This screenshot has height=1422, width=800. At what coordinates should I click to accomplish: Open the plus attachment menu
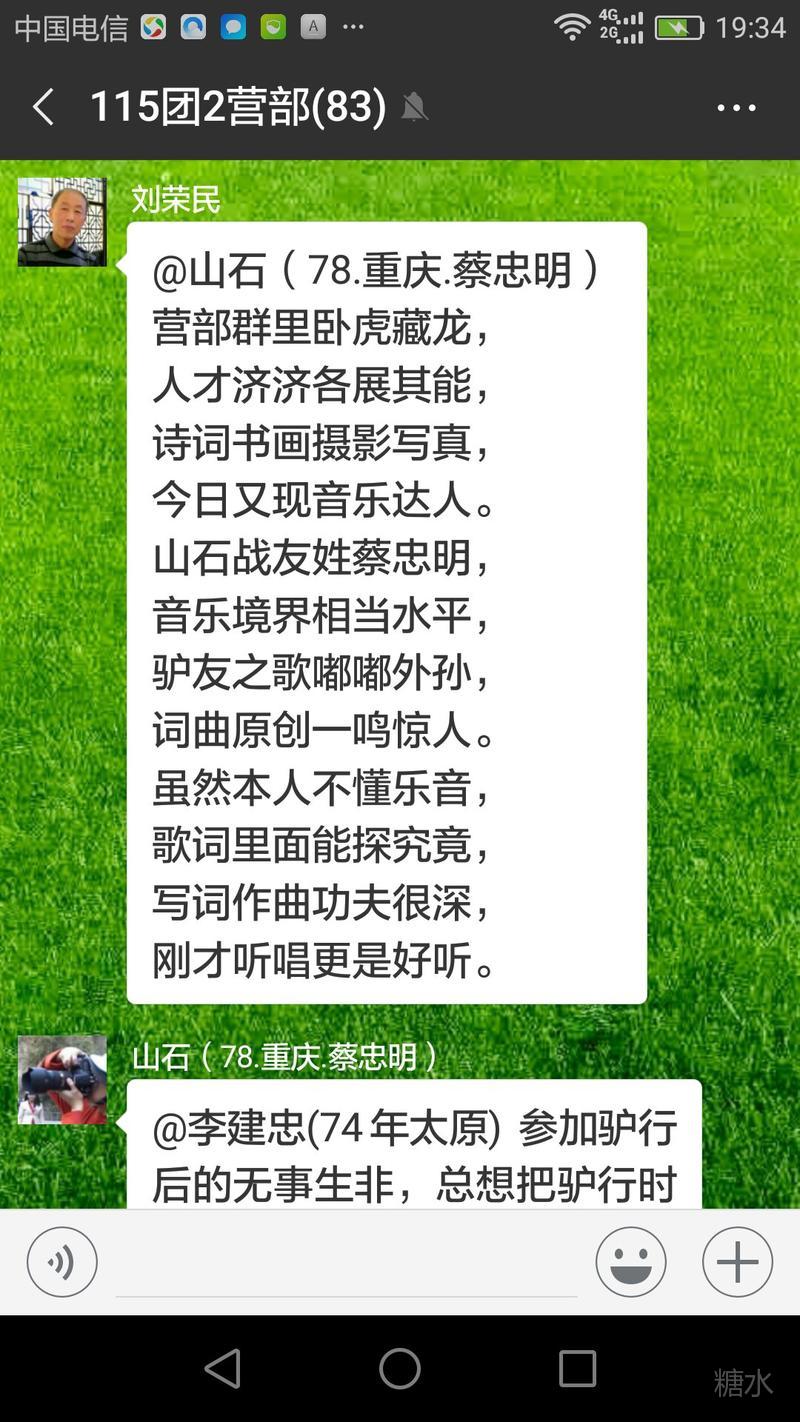[x=737, y=1262]
